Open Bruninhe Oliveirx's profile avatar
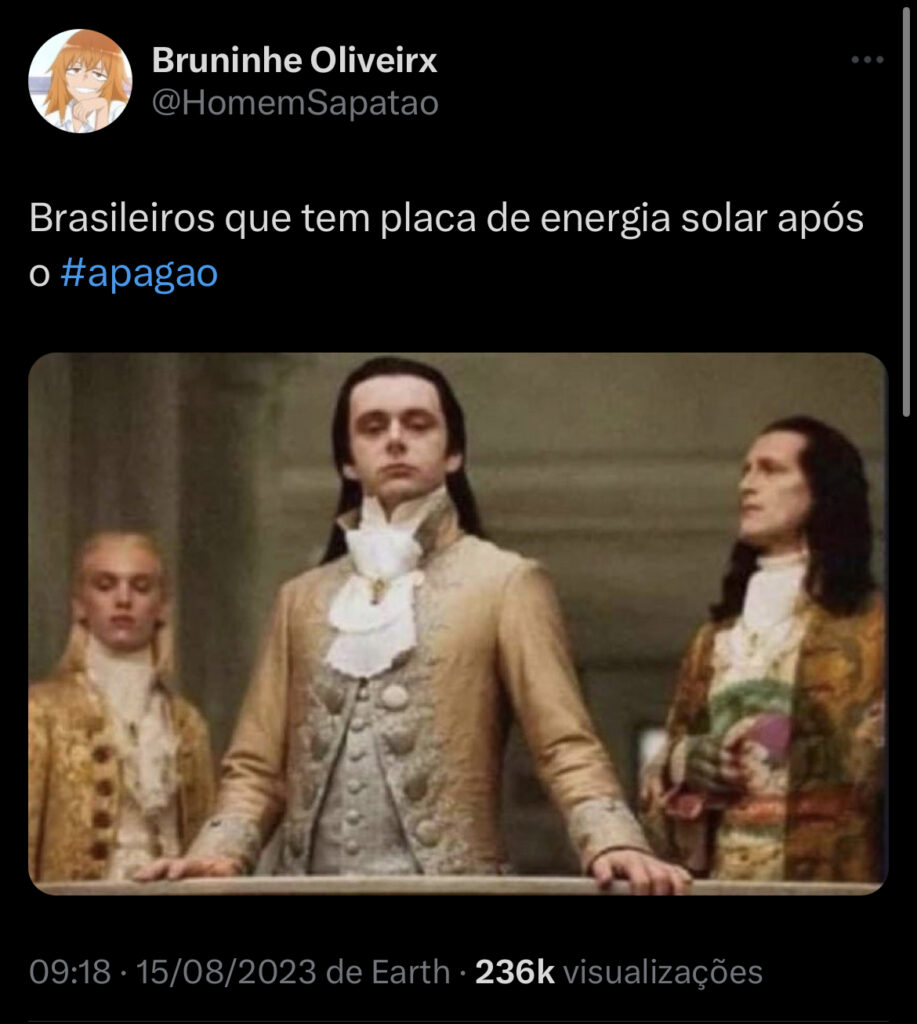The width and height of the screenshot is (917, 1024). pos(80,81)
